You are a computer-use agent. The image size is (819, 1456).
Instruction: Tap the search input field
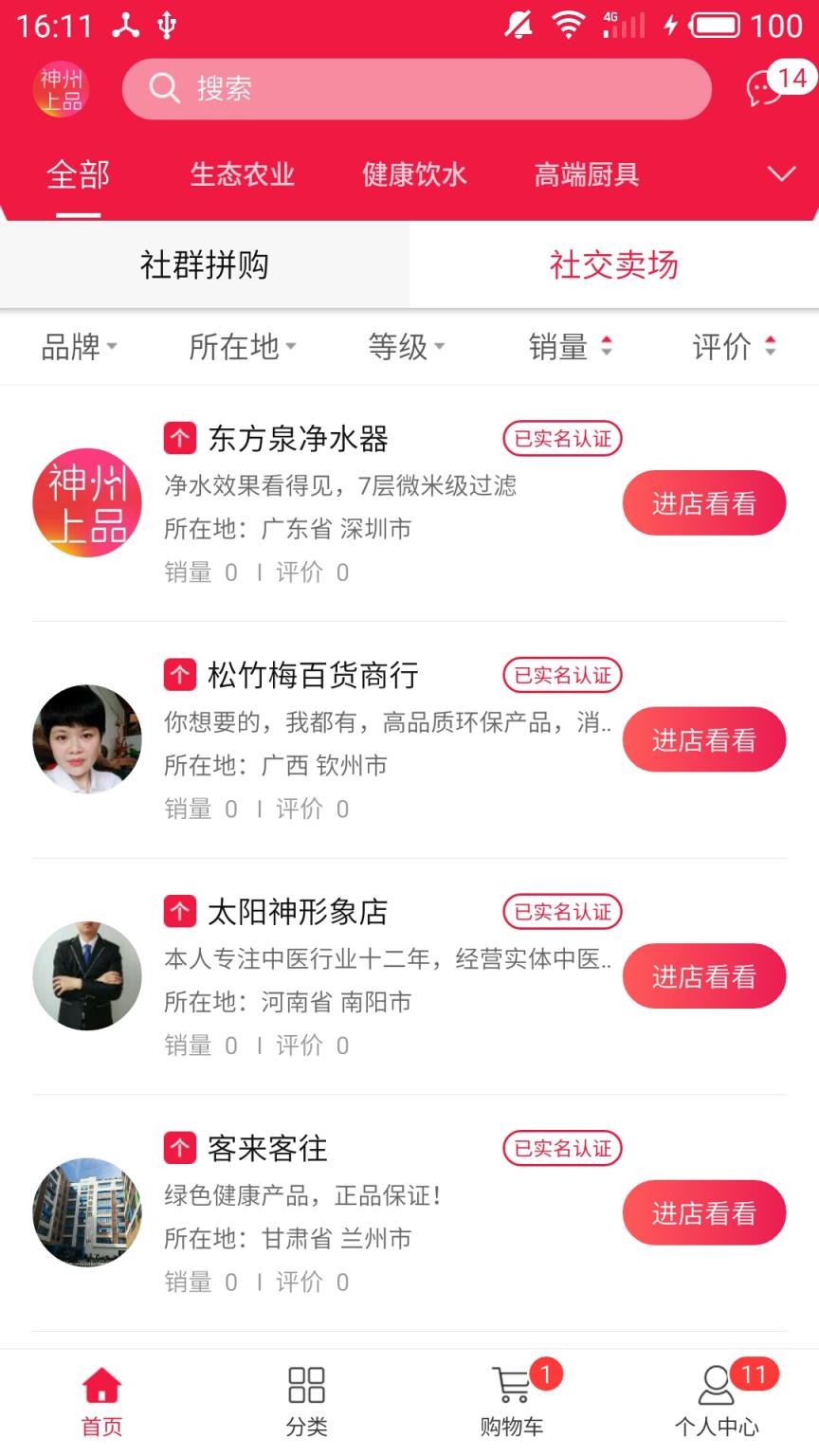tap(417, 88)
